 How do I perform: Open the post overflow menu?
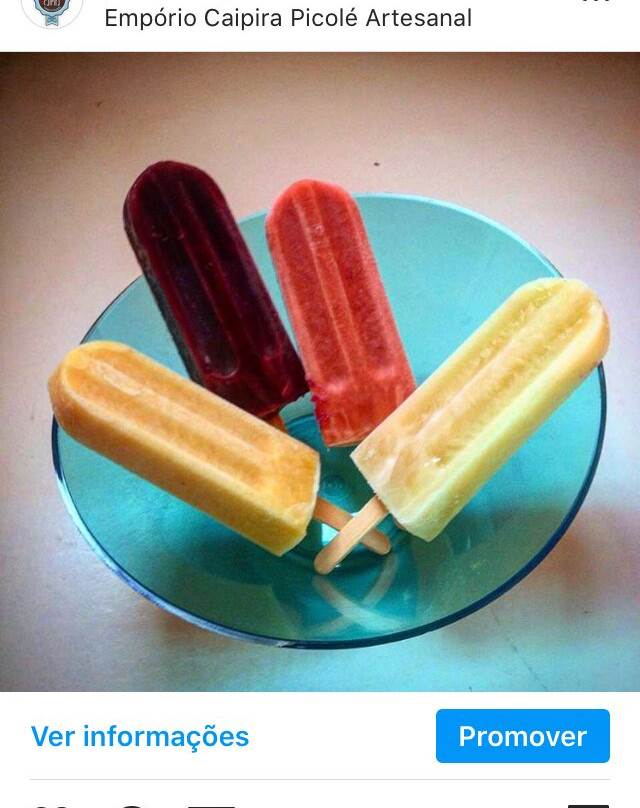(596, 4)
